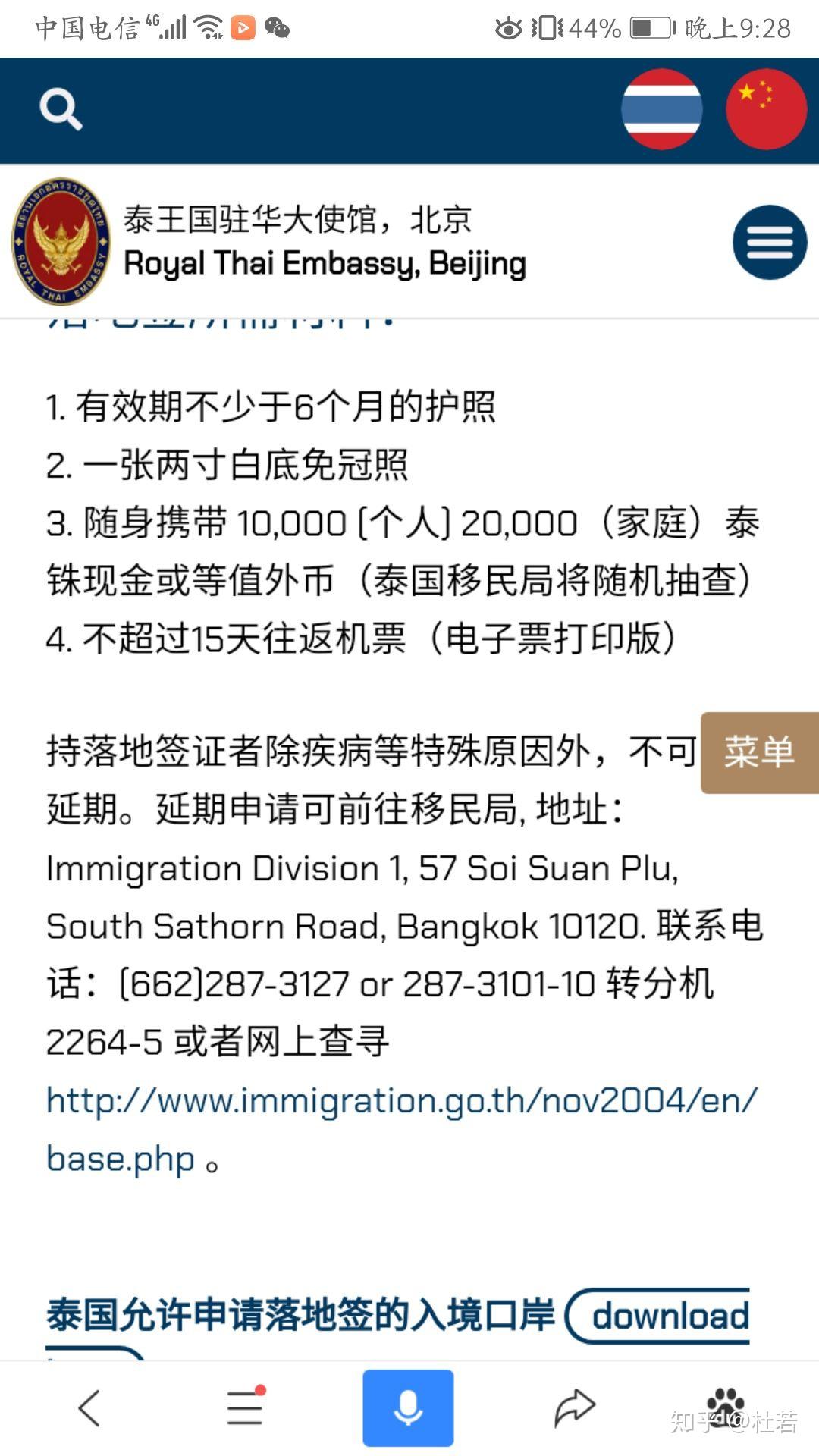
Task: Switch site language to Chinese flag
Action: pos(766,108)
